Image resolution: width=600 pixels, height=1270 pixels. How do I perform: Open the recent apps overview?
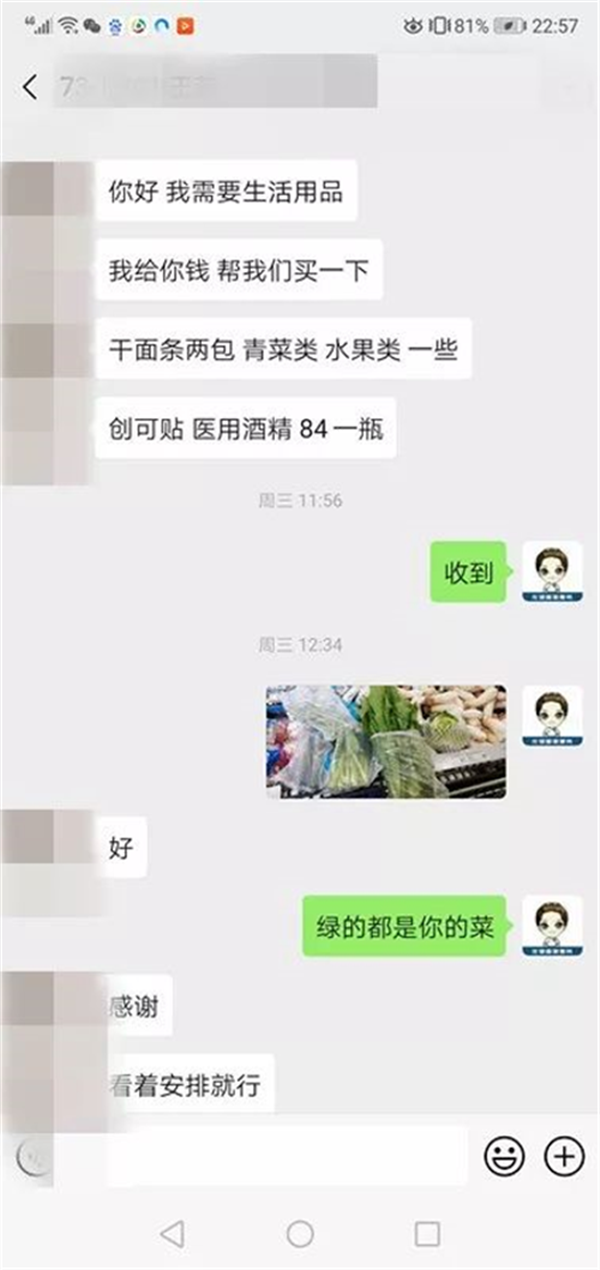[428, 1234]
